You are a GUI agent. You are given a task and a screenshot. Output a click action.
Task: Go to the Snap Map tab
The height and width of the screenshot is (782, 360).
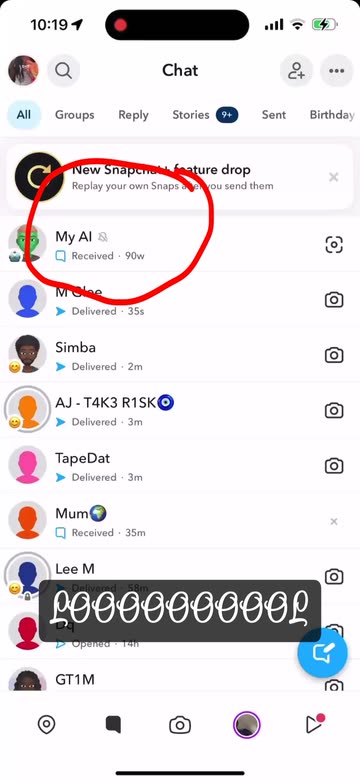click(47, 725)
